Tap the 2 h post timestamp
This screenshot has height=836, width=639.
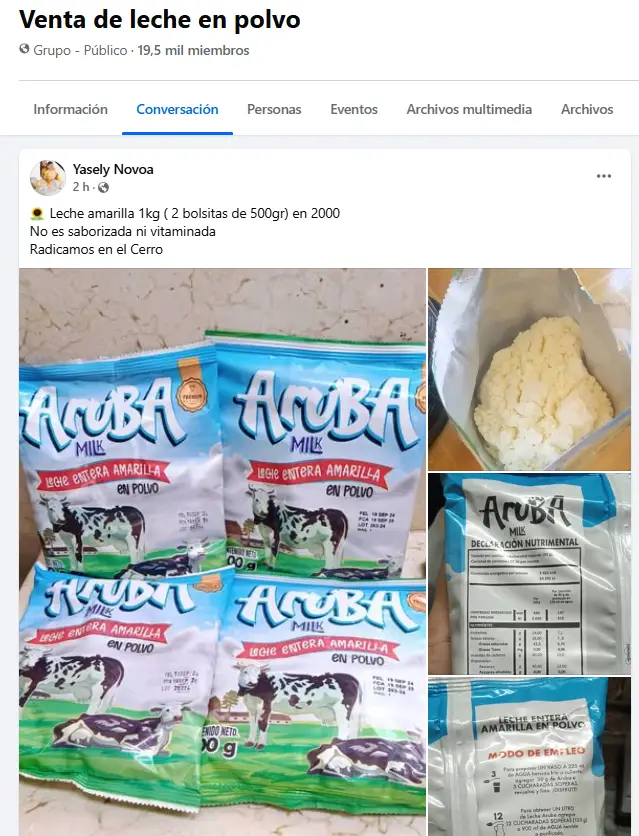82,187
